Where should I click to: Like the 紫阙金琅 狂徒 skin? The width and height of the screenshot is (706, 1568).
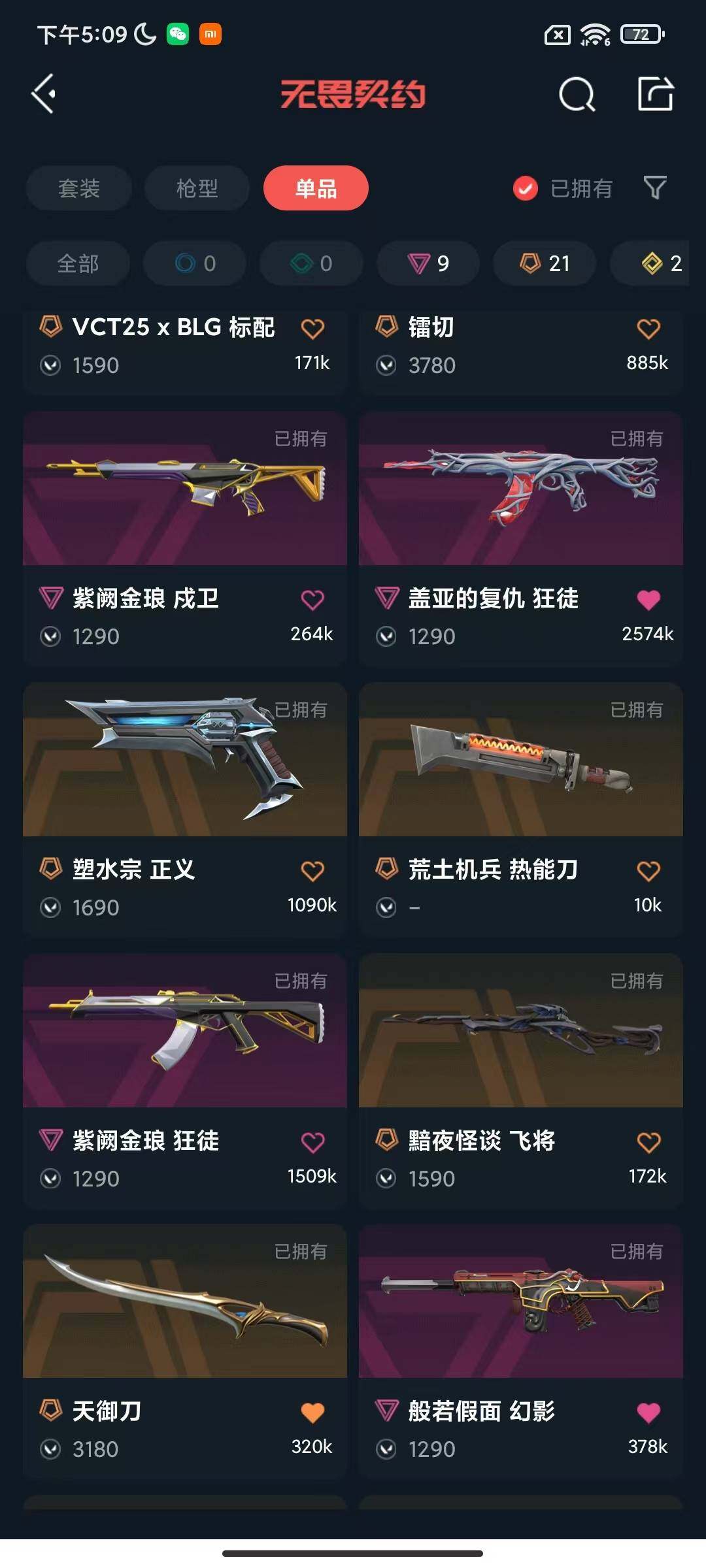click(312, 1142)
